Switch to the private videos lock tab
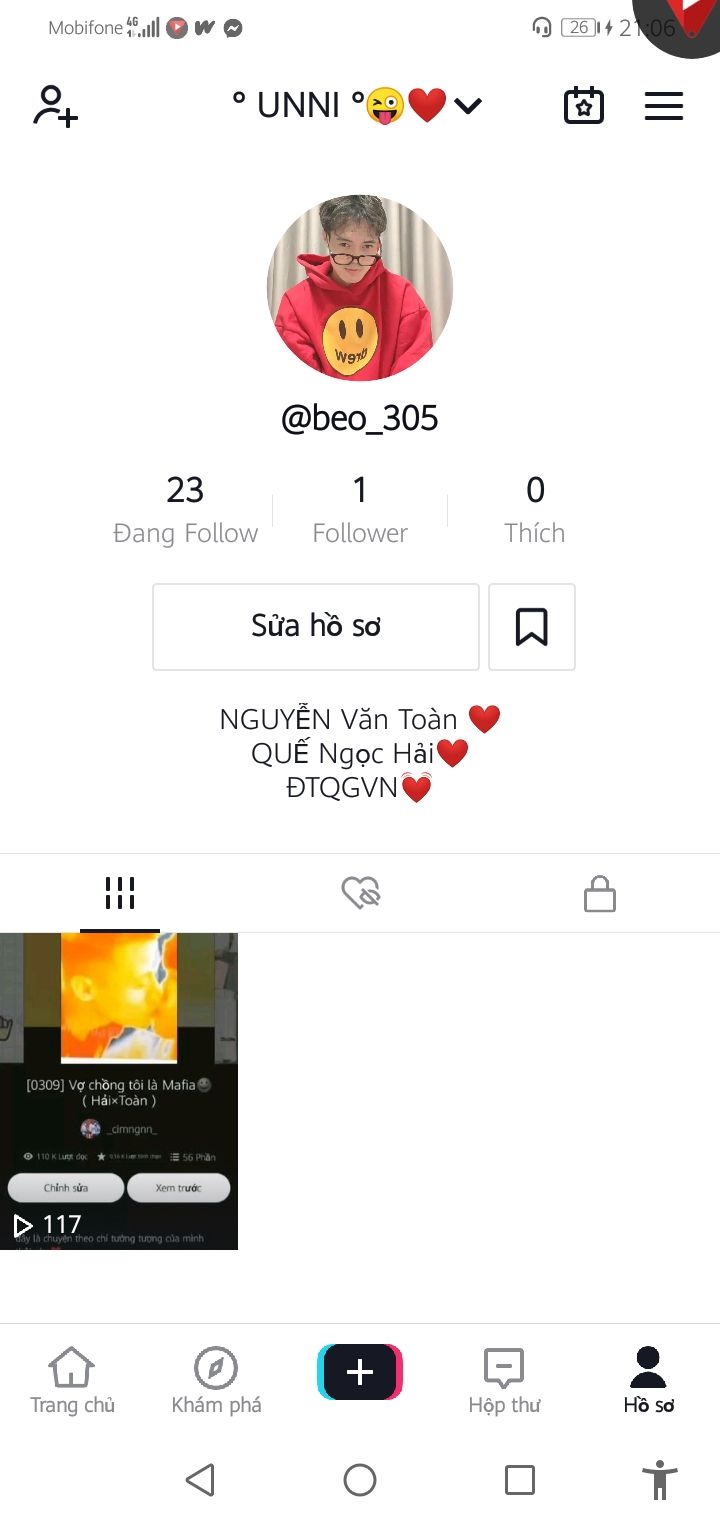 point(600,893)
